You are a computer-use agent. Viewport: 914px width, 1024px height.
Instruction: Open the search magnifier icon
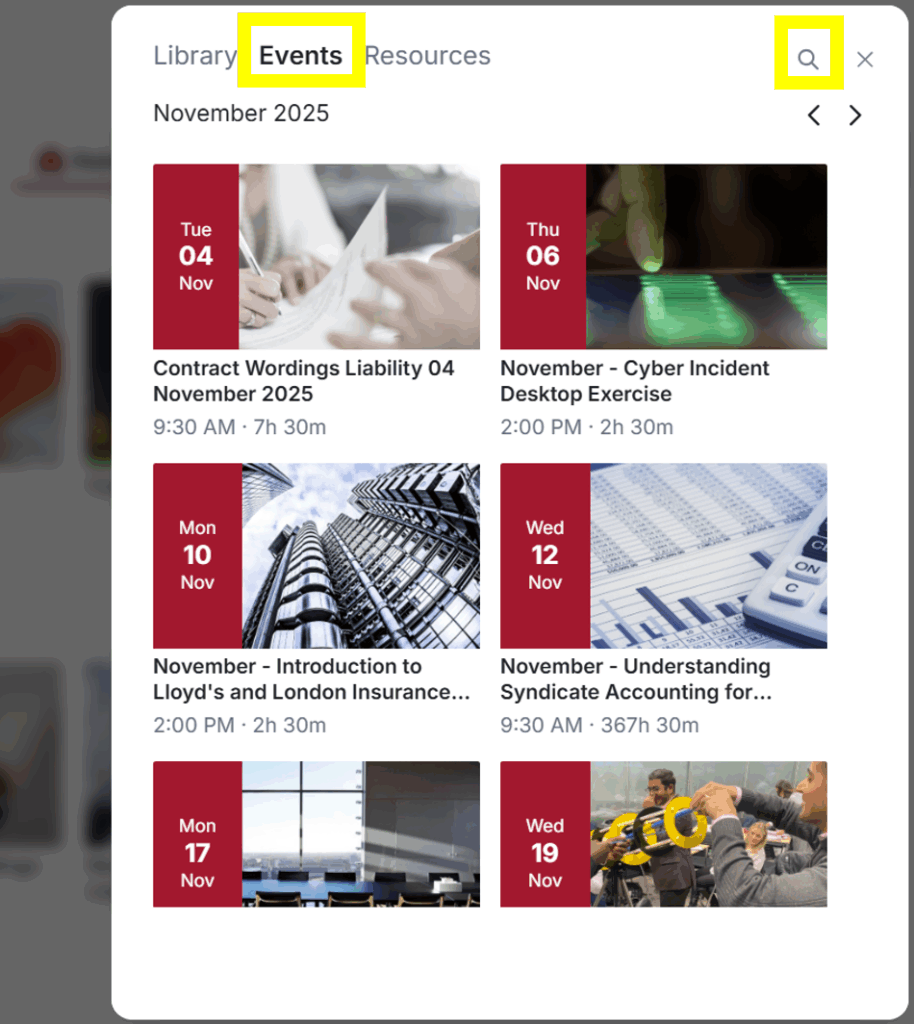(808, 59)
